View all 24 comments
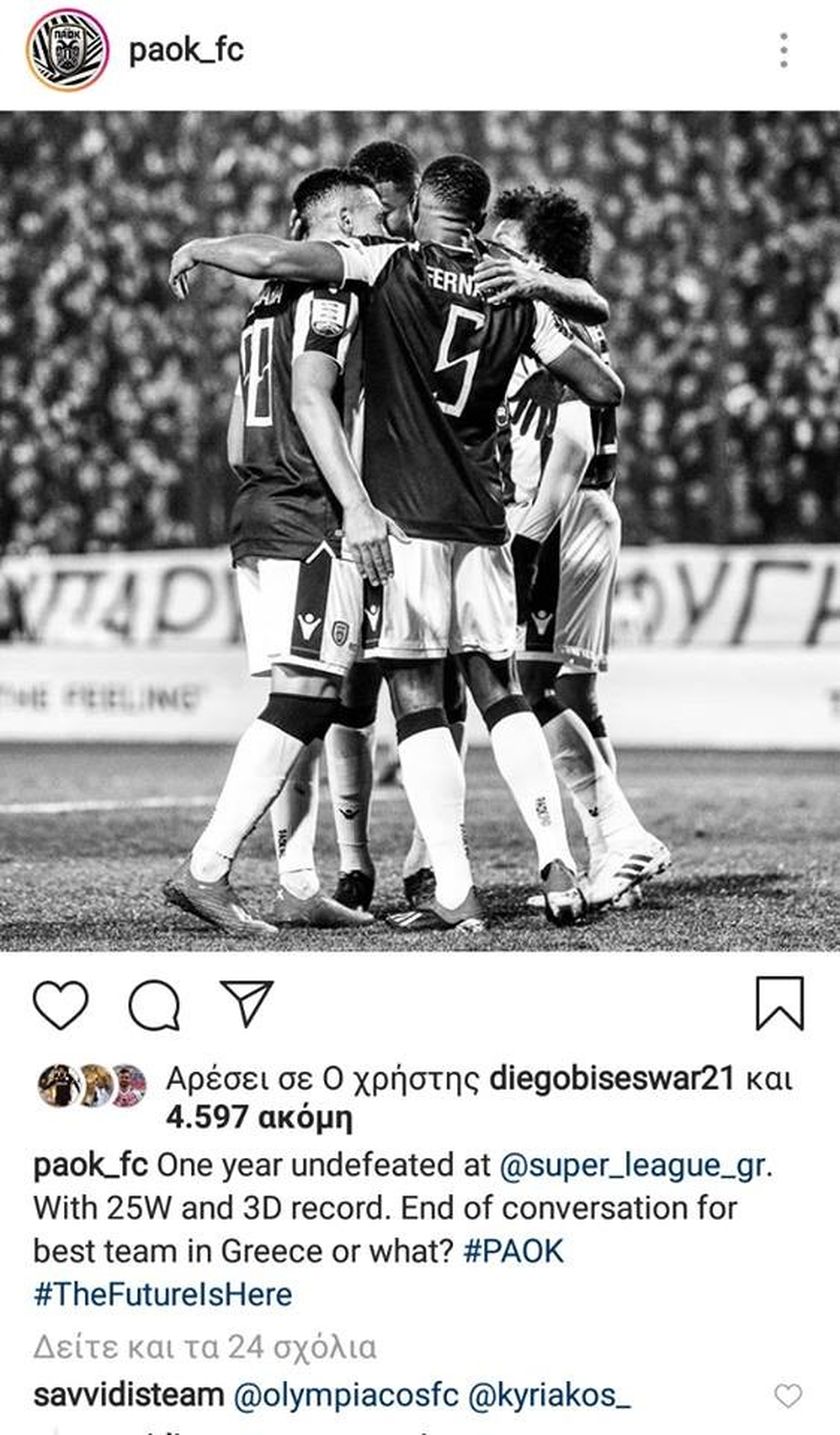840x1435 pixels. 205,1347
